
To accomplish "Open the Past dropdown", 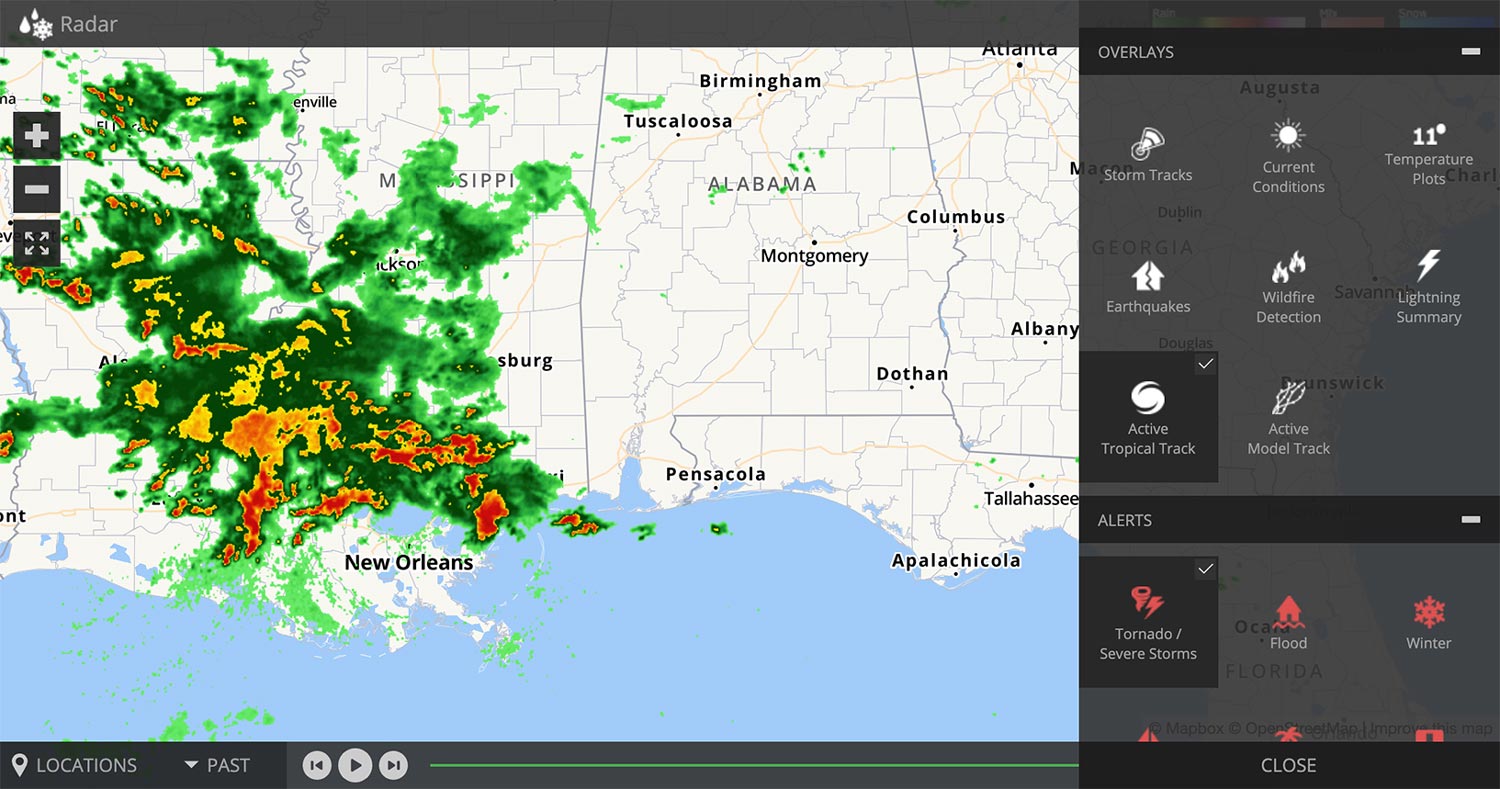I will 217,765.
